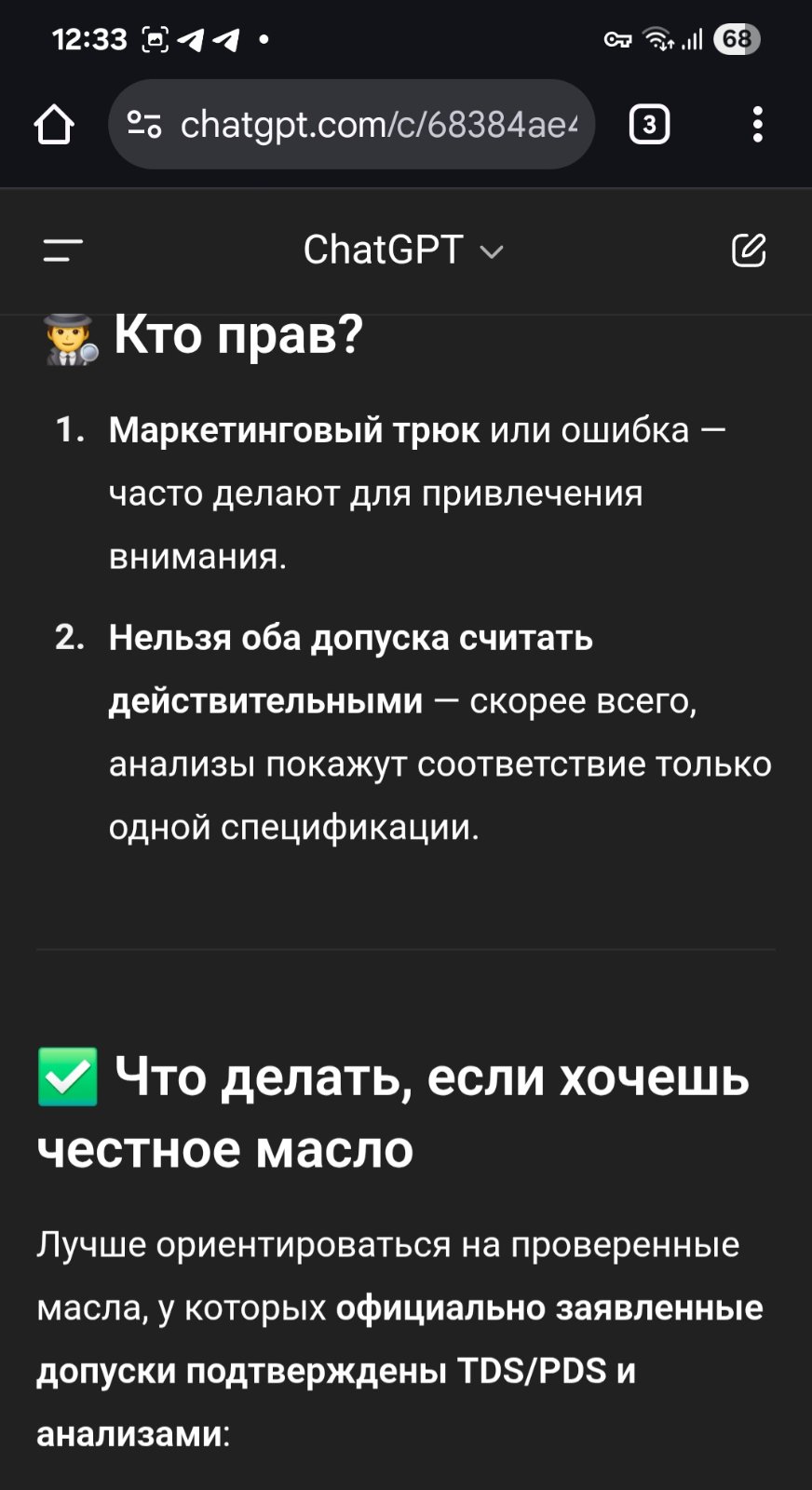This screenshot has width=812, height=1490.
Task: Open the browser home page
Action: pos(54,125)
